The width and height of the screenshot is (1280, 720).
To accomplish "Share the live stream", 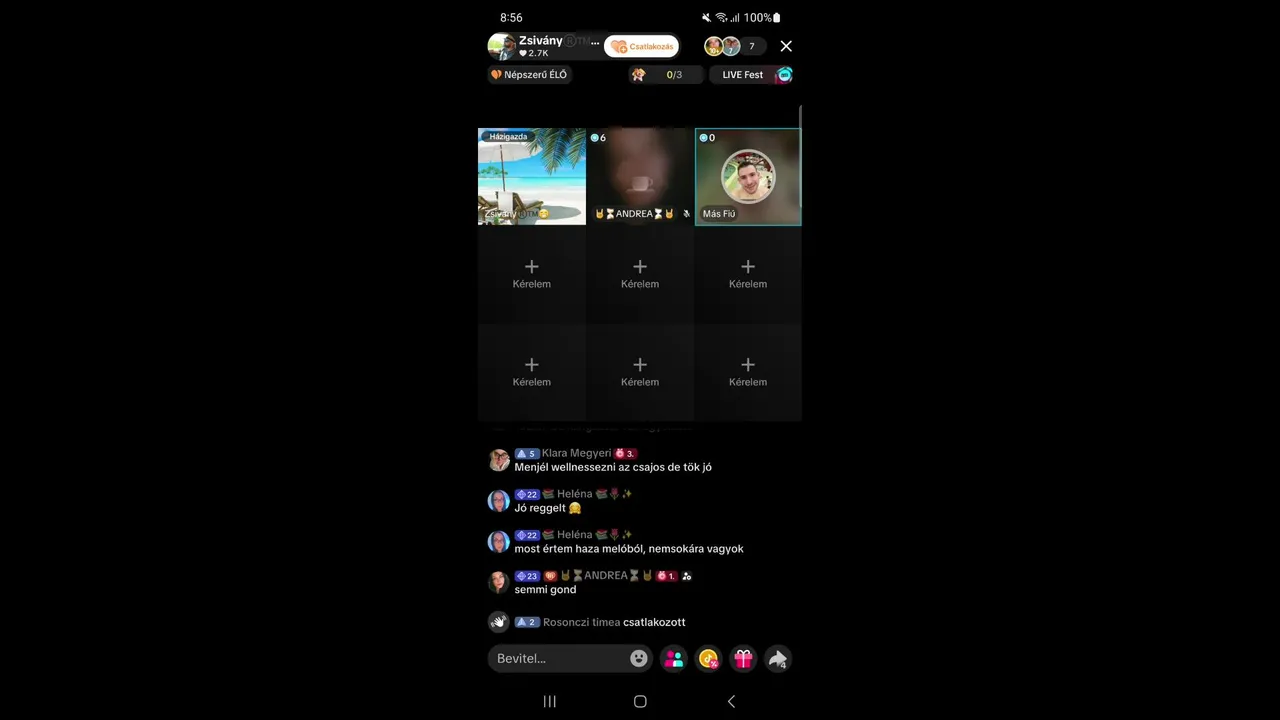I will [x=778, y=658].
